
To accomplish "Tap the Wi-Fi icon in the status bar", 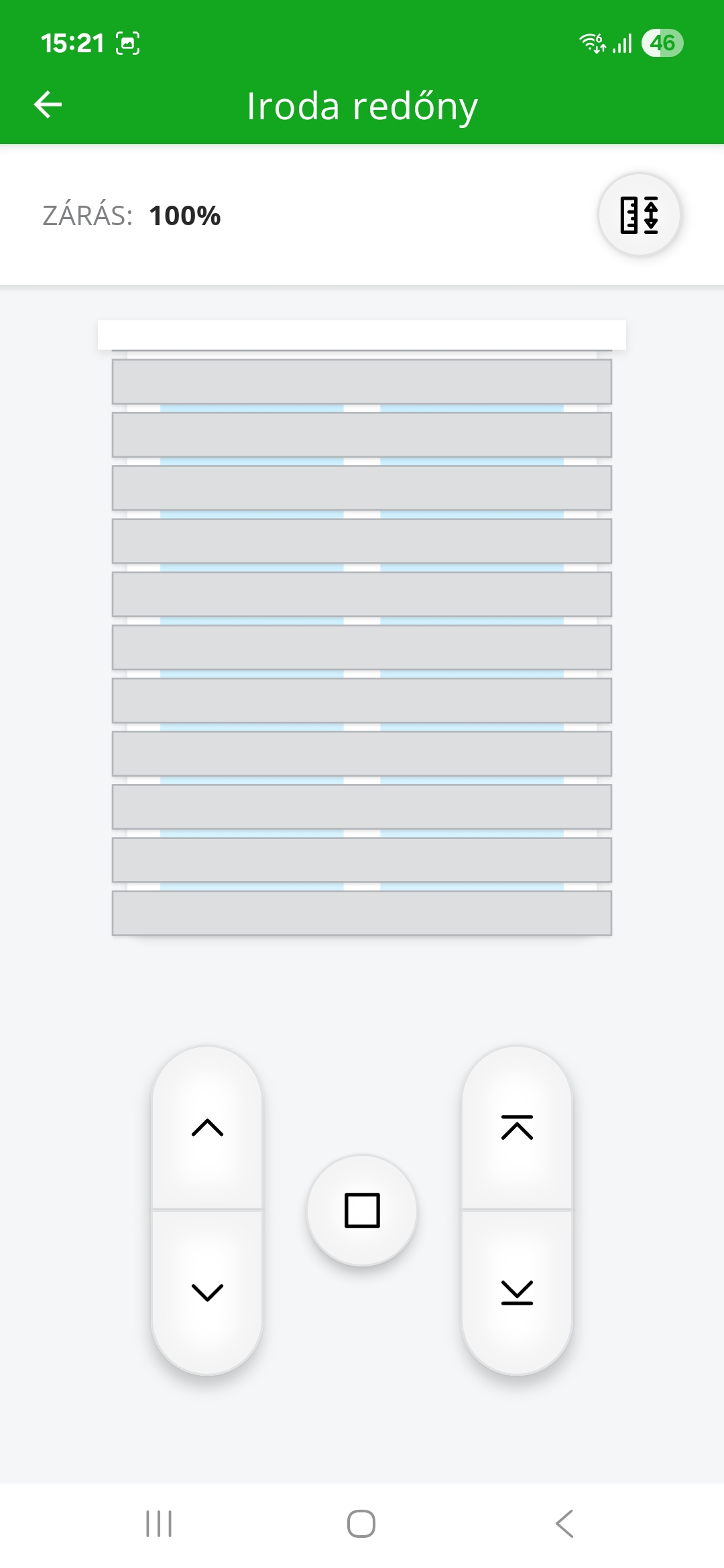I will click(x=593, y=43).
